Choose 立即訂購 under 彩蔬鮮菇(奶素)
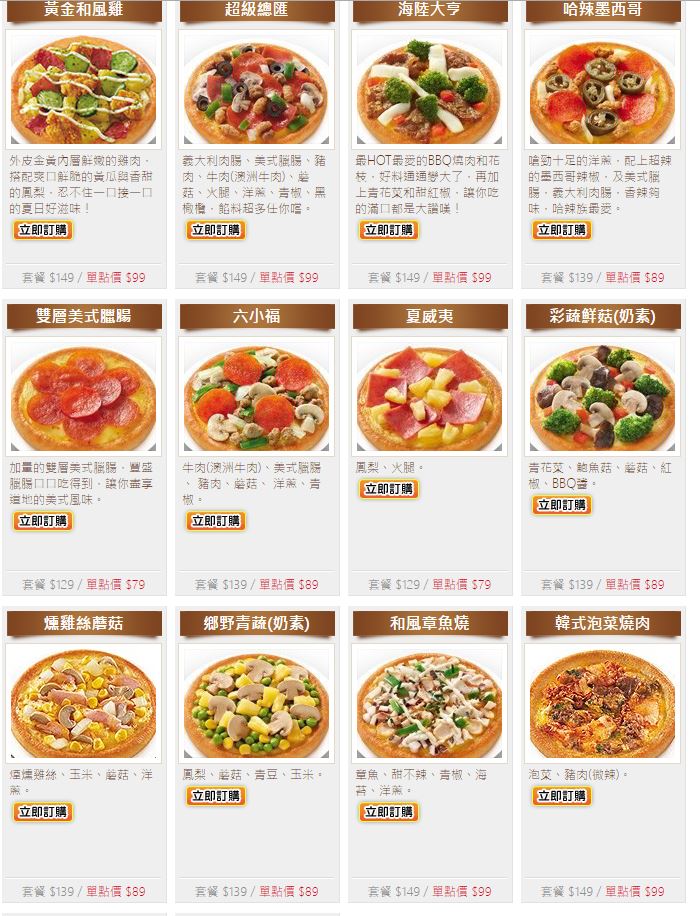Screen dimensions: 700x916 click(562, 505)
